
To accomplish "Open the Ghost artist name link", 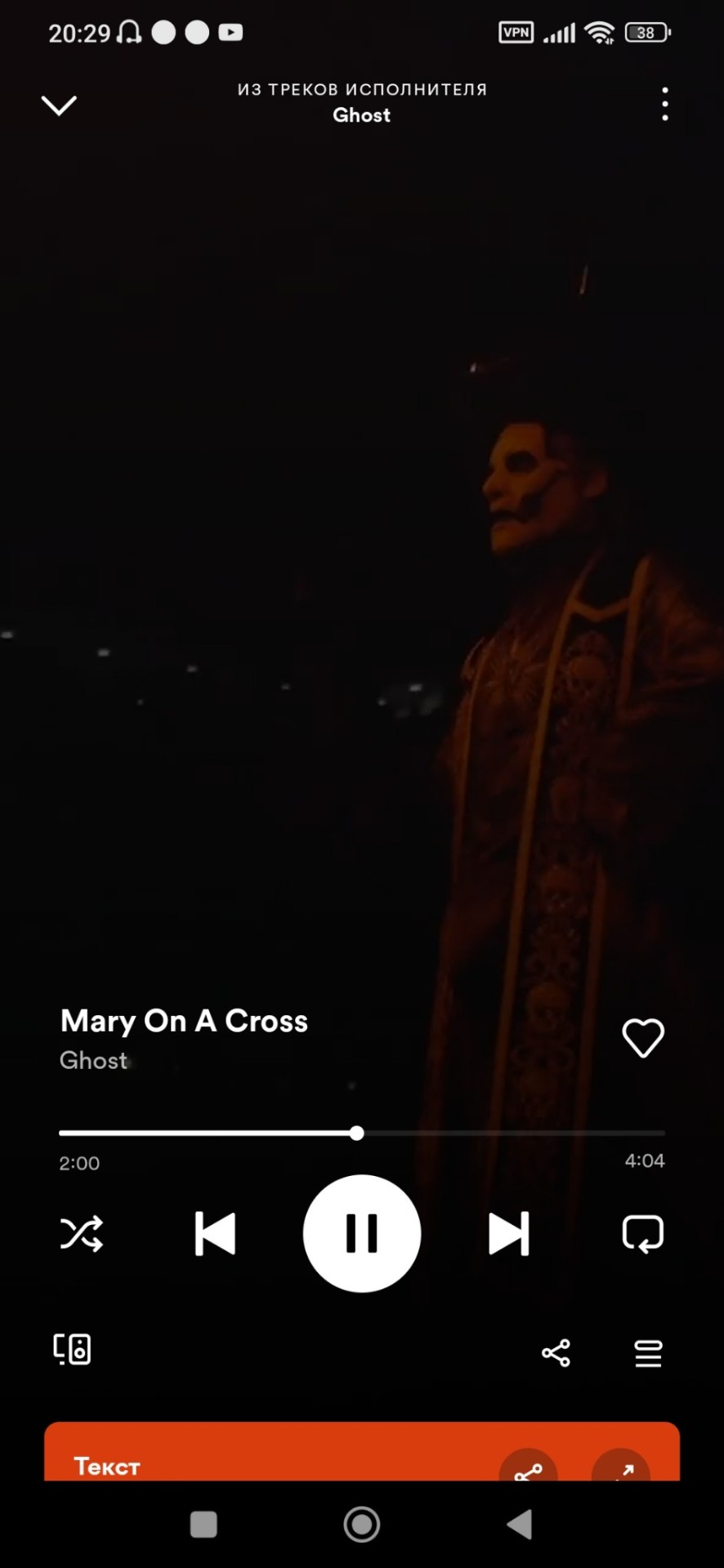I will click(x=94, y=1060).
